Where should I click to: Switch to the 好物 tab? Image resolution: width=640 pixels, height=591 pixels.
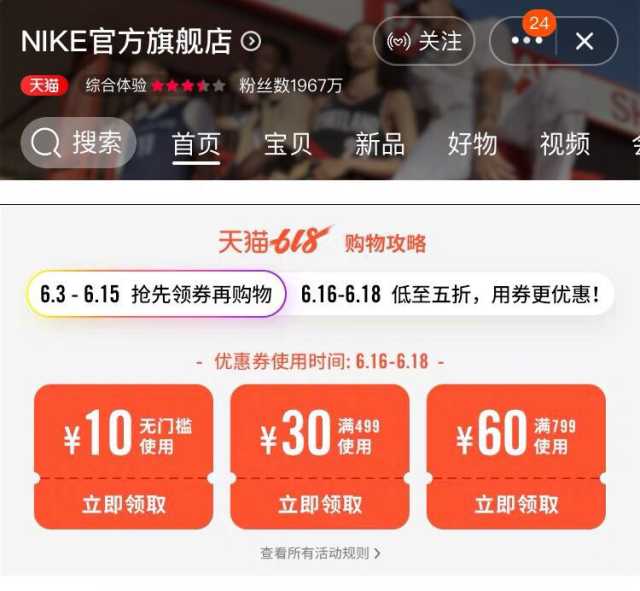pos(472,144)
